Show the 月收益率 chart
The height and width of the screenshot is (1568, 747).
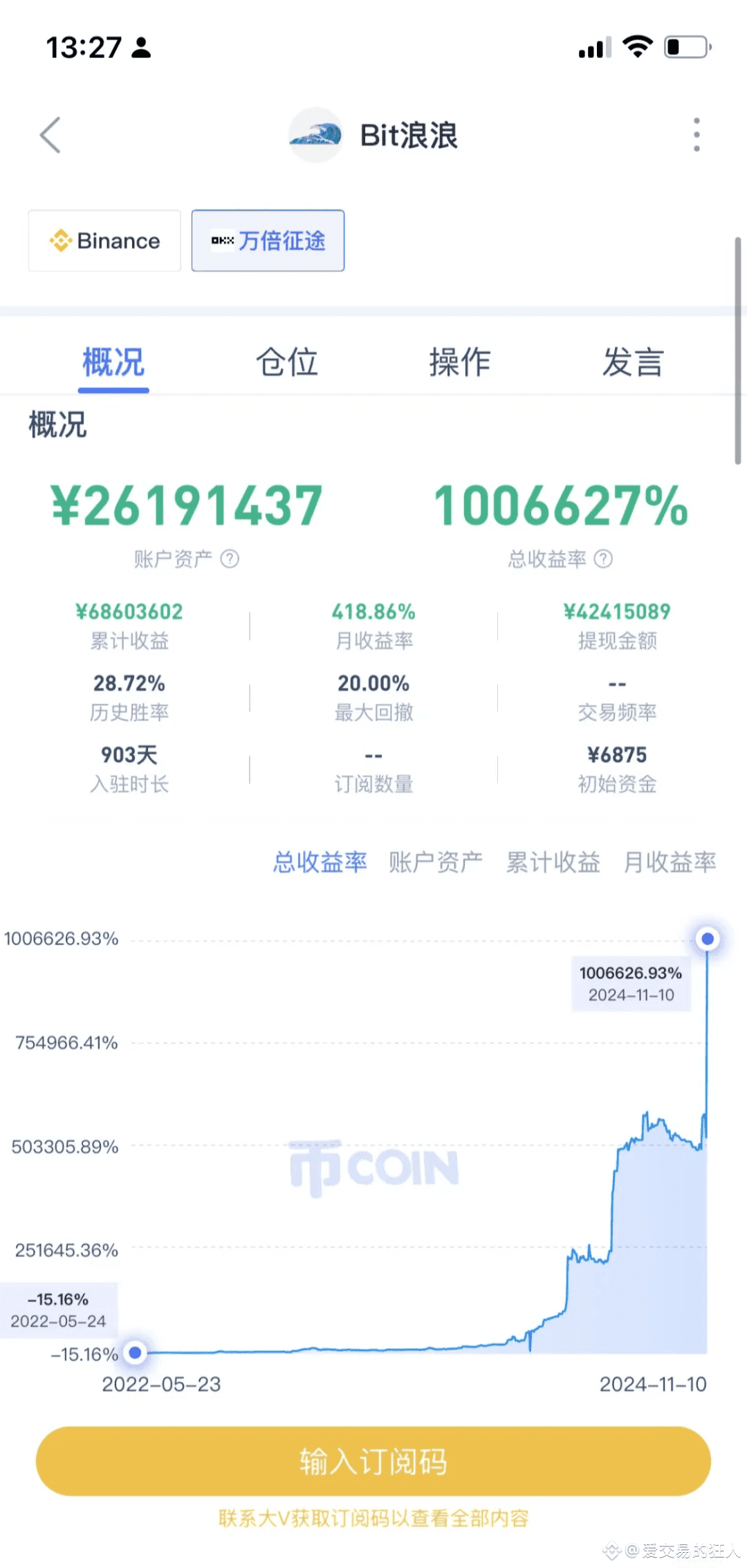click(x=670, y=862)
